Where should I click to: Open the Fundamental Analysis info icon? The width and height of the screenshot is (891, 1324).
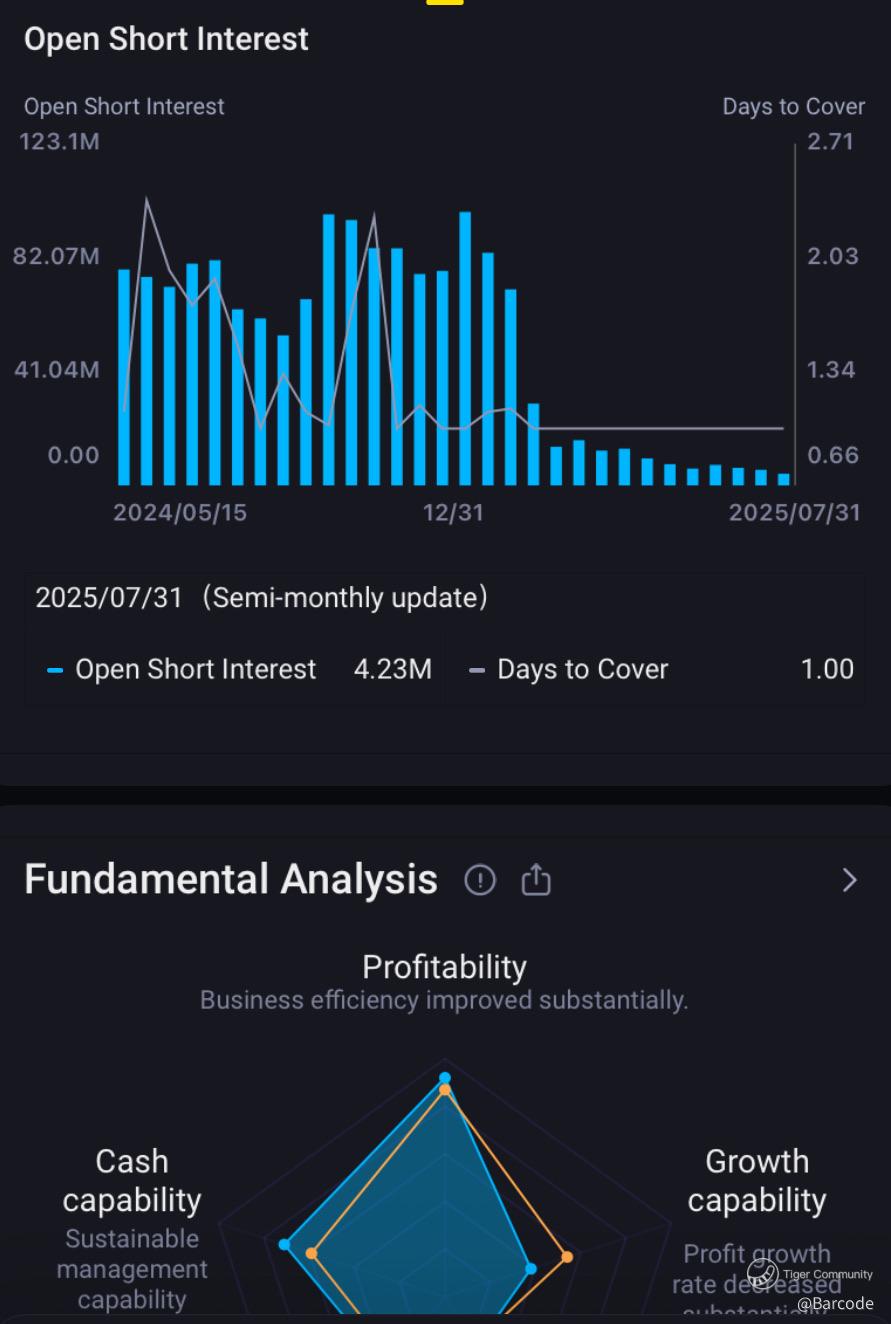pos(480,880)
